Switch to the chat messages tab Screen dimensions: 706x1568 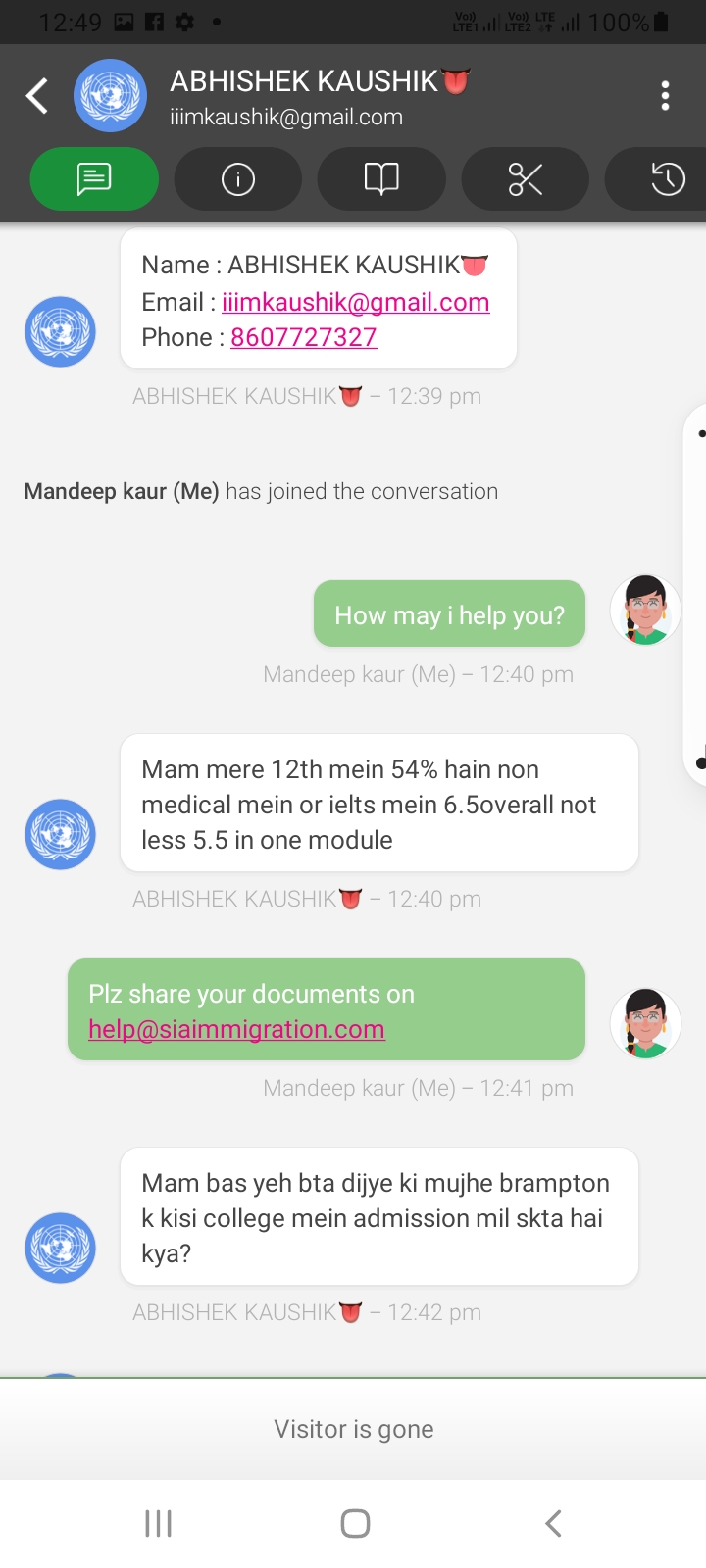pyautogui.click(x=94, y=178)
